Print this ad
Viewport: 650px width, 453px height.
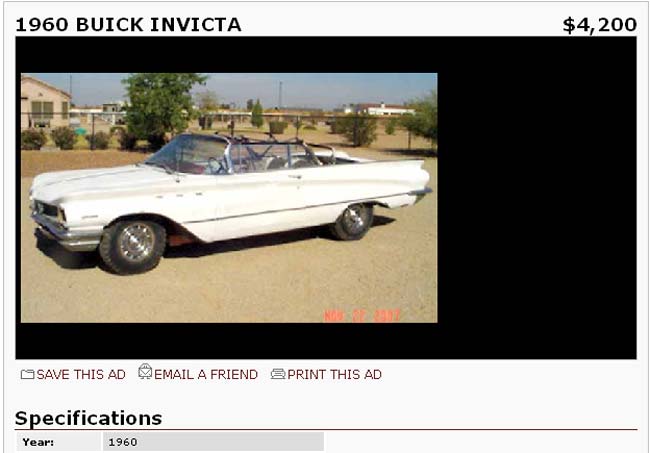point(326,375)
